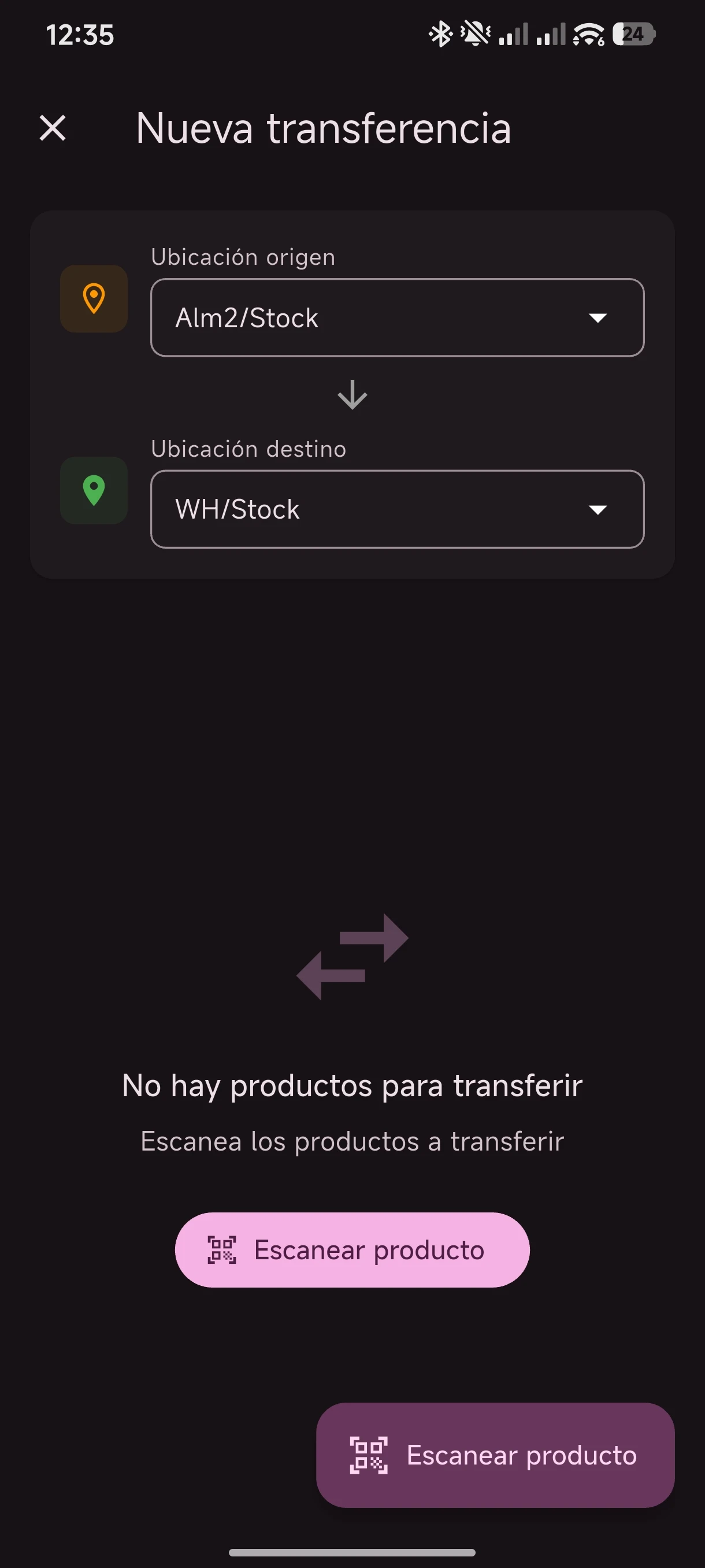Open the Ubicación destino dropdown
Screen dimensions: 705x1568
(x=396, y=509)
